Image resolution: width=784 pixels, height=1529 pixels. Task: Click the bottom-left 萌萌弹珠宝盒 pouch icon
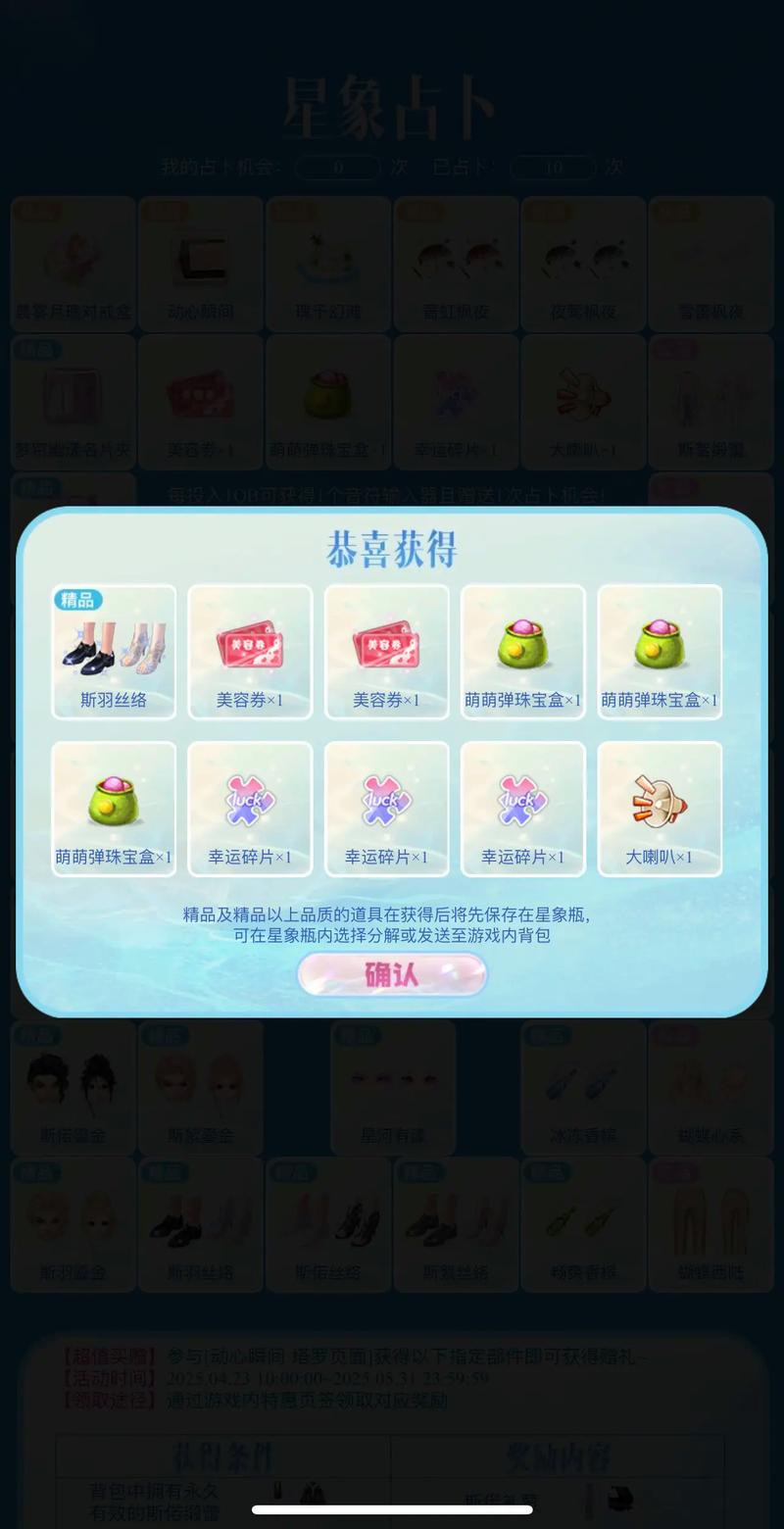point(114,807)
